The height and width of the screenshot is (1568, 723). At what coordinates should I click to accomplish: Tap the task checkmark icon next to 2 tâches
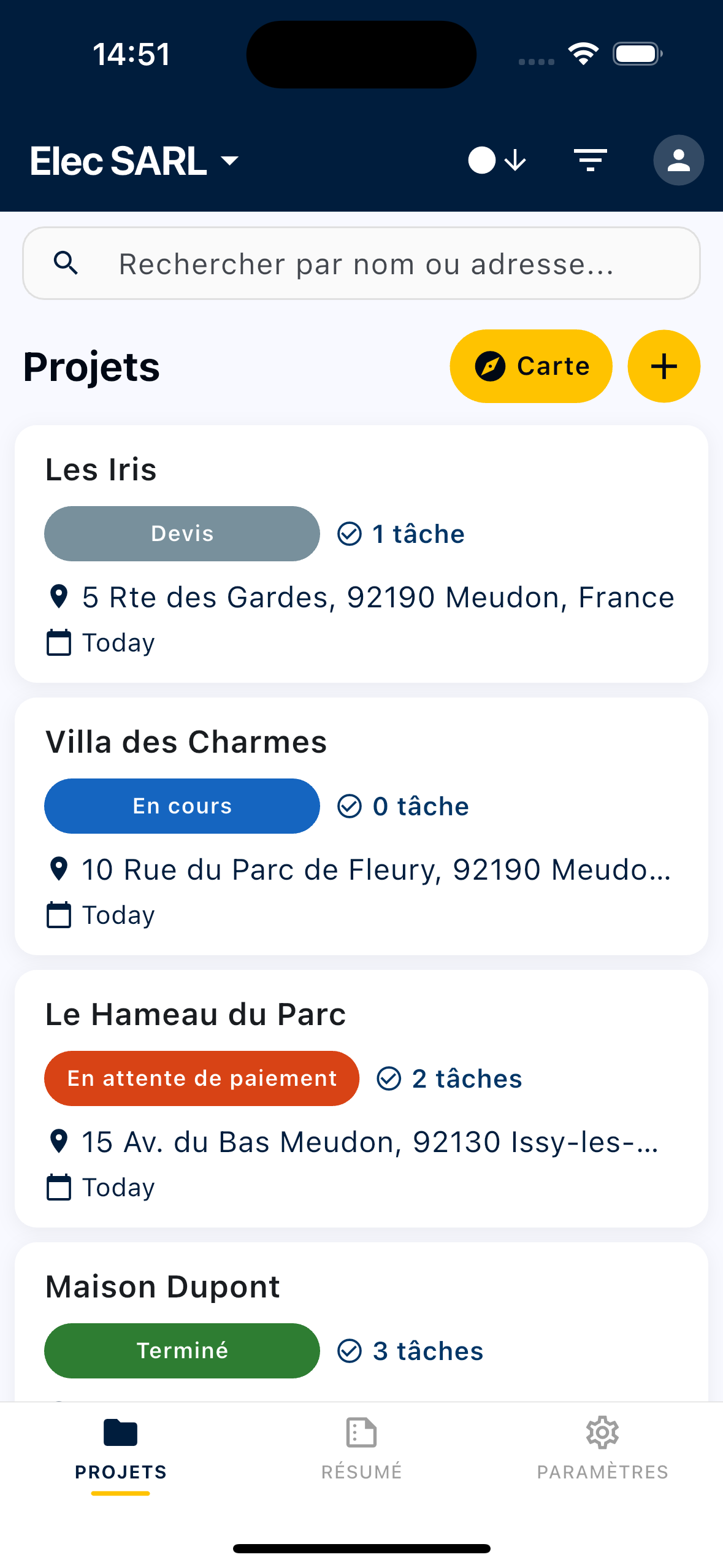click(388, 1078)
